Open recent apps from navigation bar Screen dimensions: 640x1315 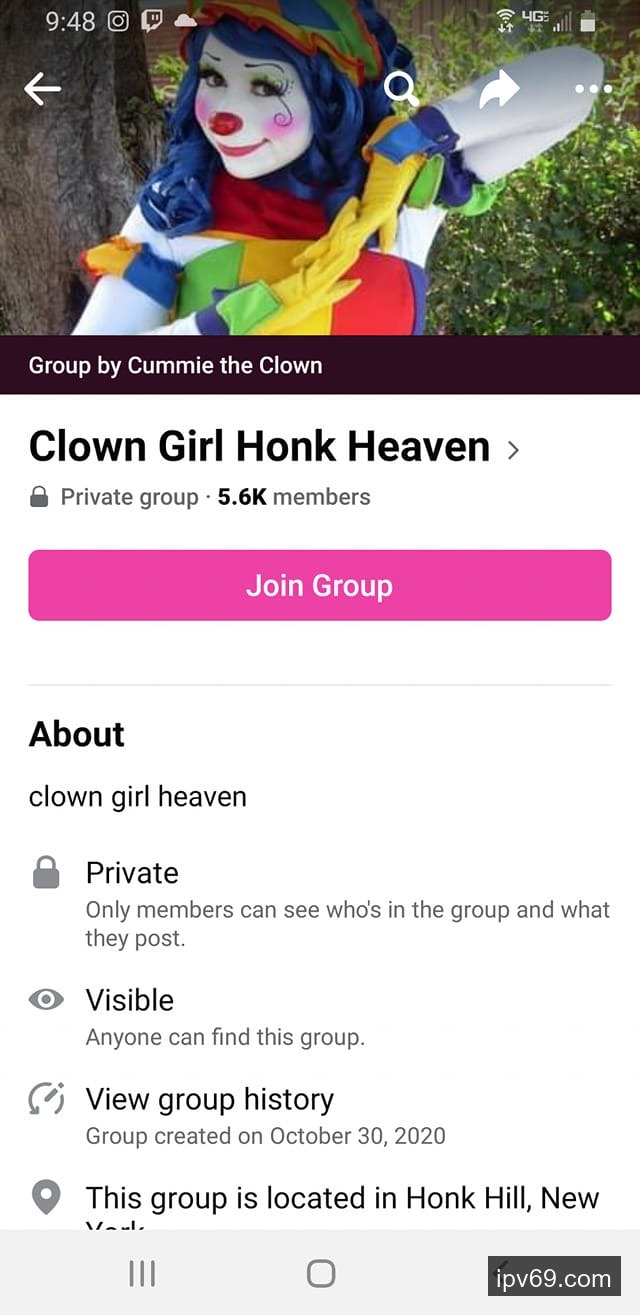pyautogui.click(x=142, y=1273)
